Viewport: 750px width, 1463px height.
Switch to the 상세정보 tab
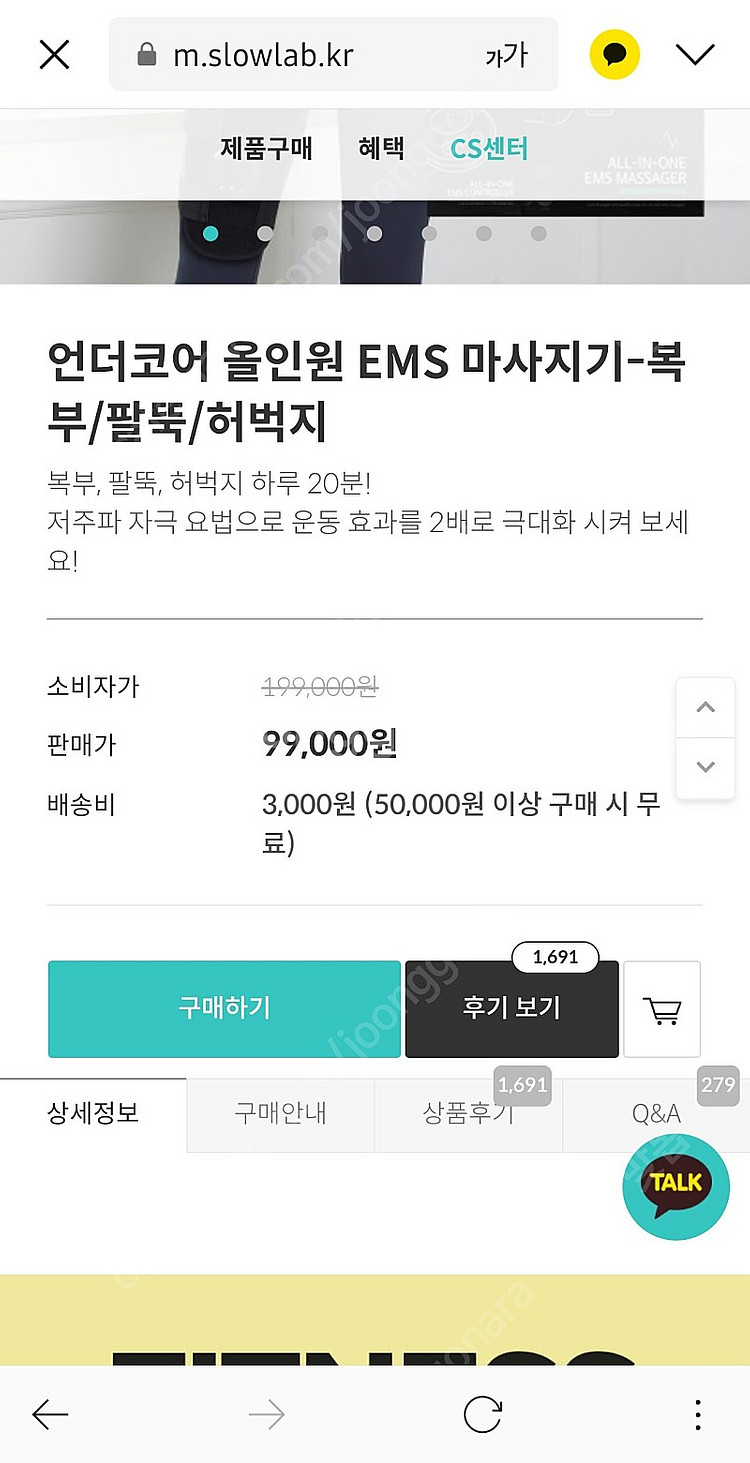93,1113
